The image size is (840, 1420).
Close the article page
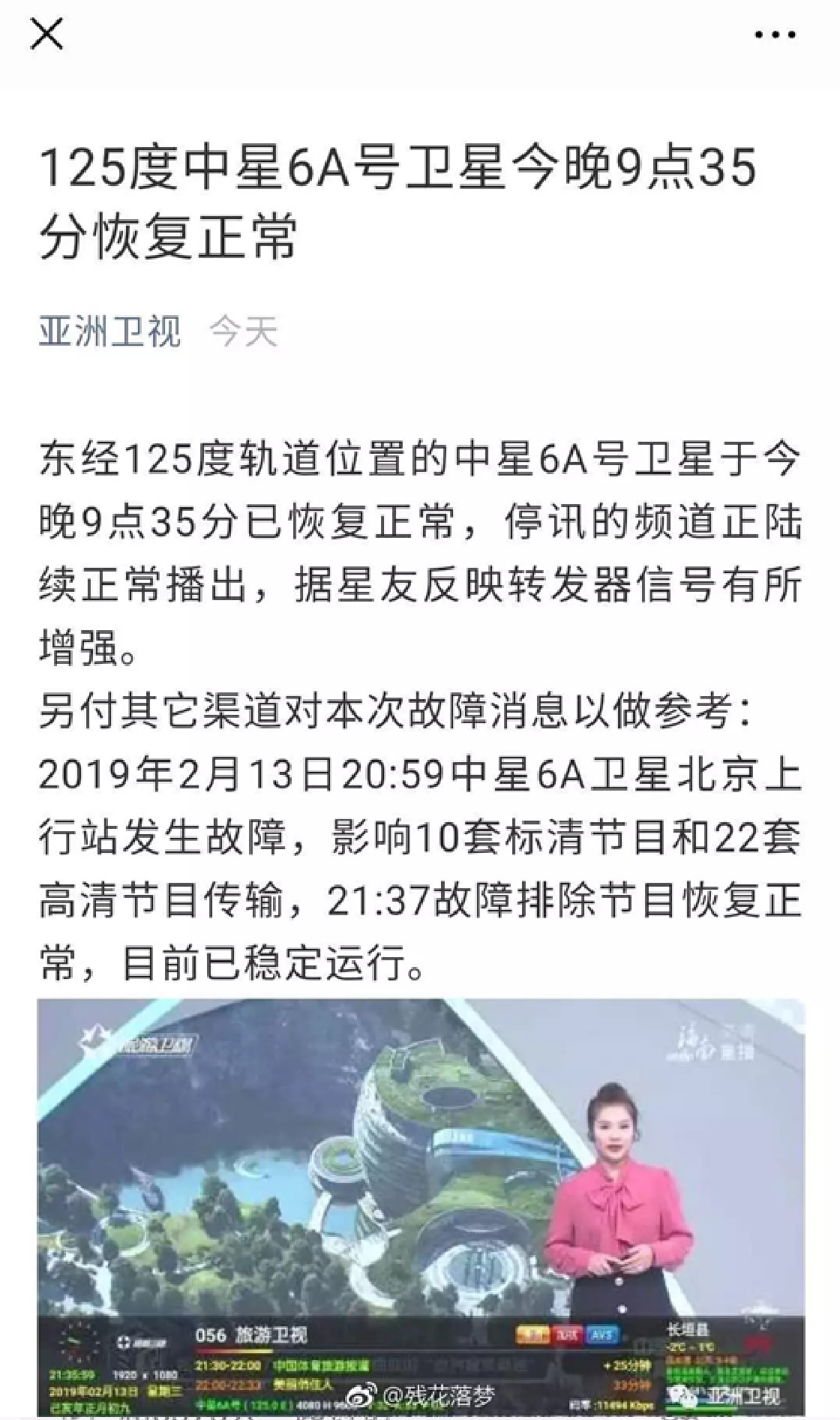46,34
